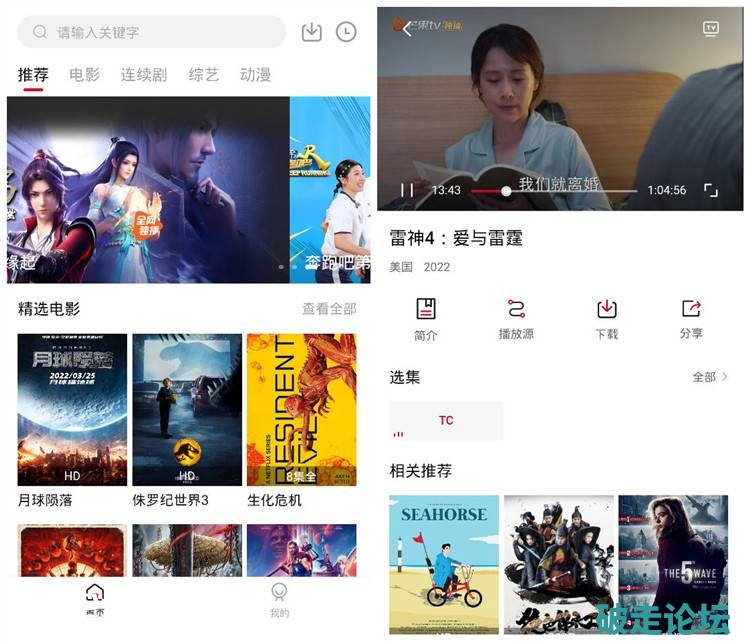Pause the playing video

click(407, 190)
